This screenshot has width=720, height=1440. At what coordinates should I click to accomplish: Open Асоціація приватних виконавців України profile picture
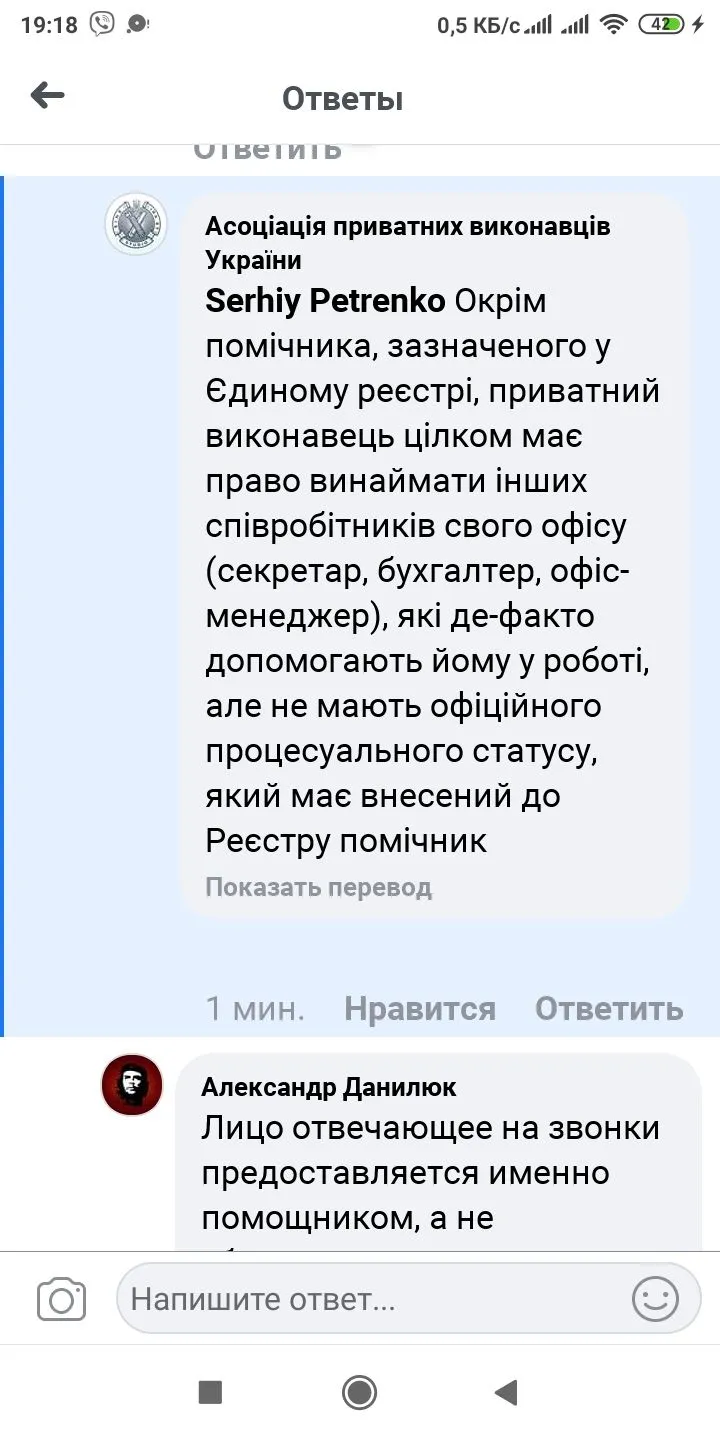[136, 224]
